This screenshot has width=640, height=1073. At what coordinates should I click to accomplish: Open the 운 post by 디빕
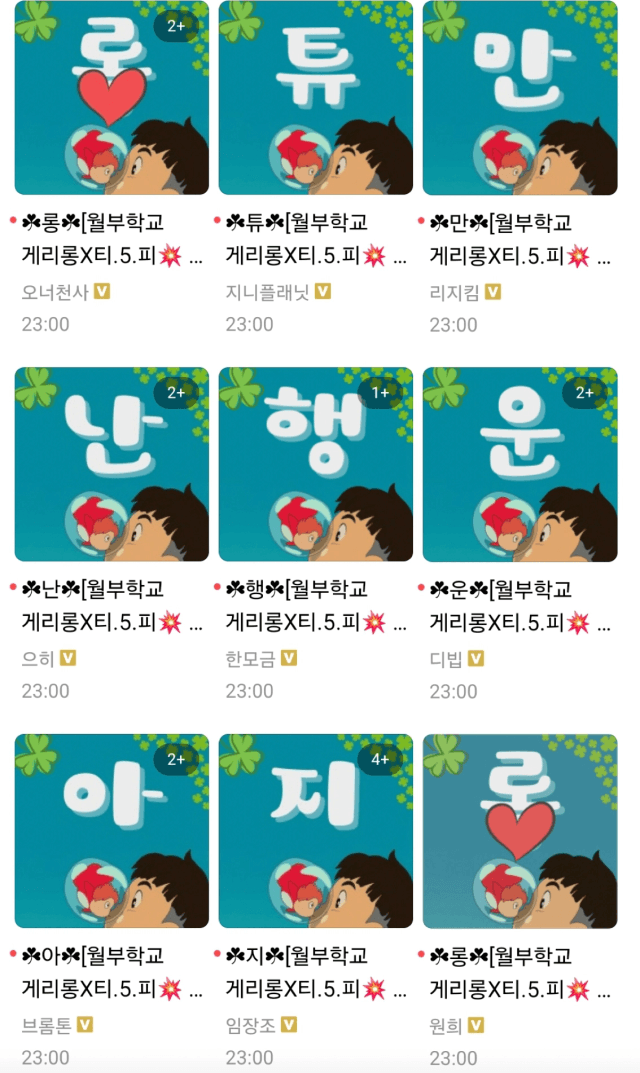pyautogui.click(x=520, y=464)
